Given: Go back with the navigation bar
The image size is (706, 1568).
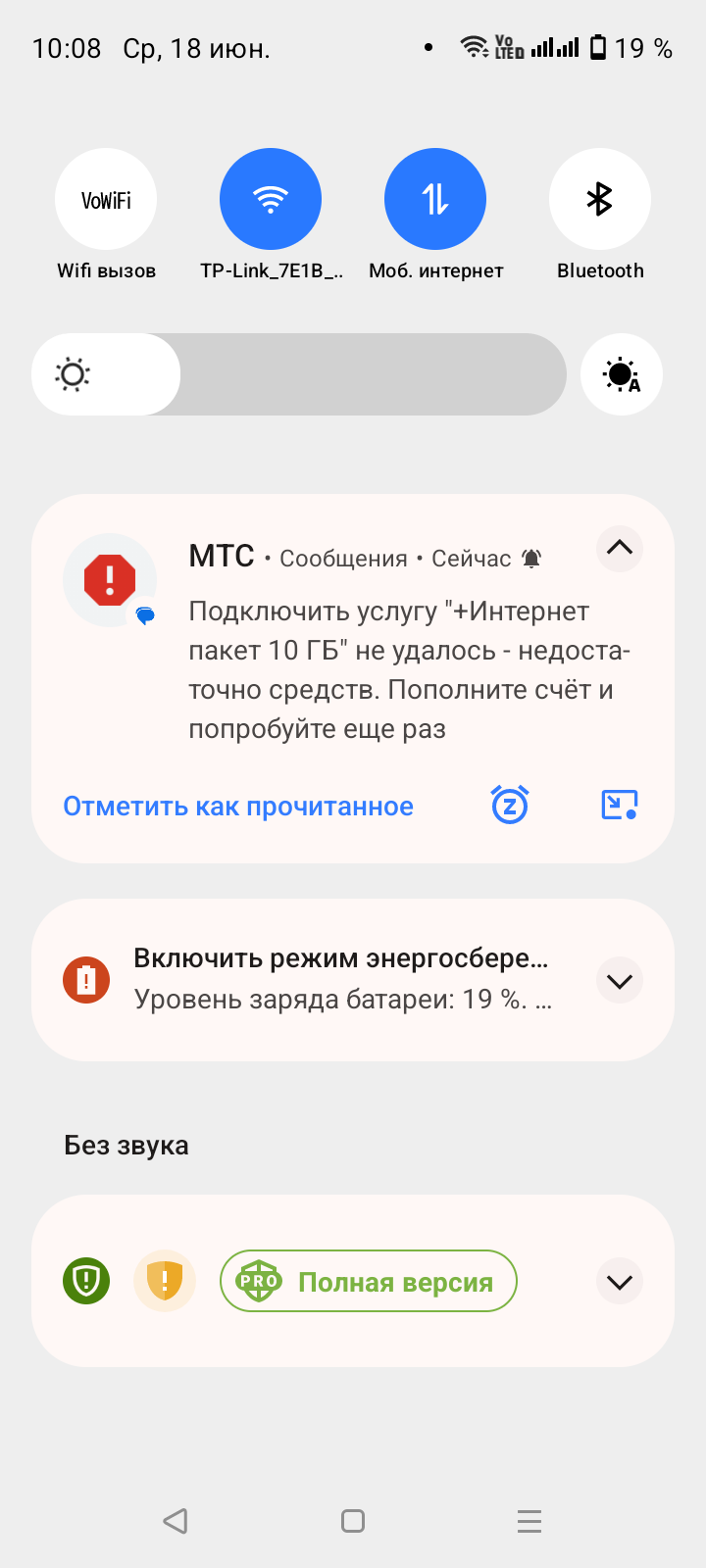Looking at the screenshot, I should tap(176, 1521).
